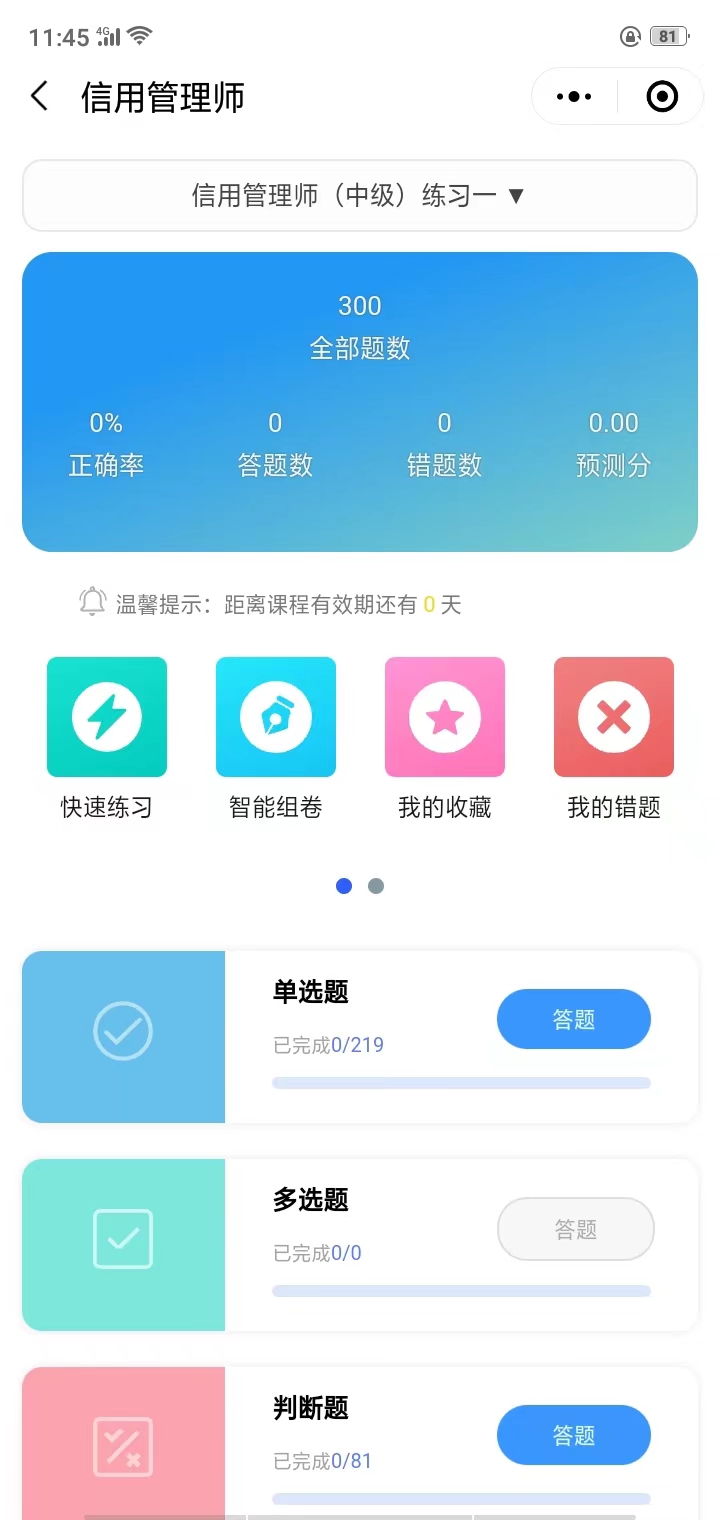Image resolution: width=720 pixels, height=1520 pixels.
Task: Open the 信用管理师（中级）练习一 course selector
Action: point(340,195)
